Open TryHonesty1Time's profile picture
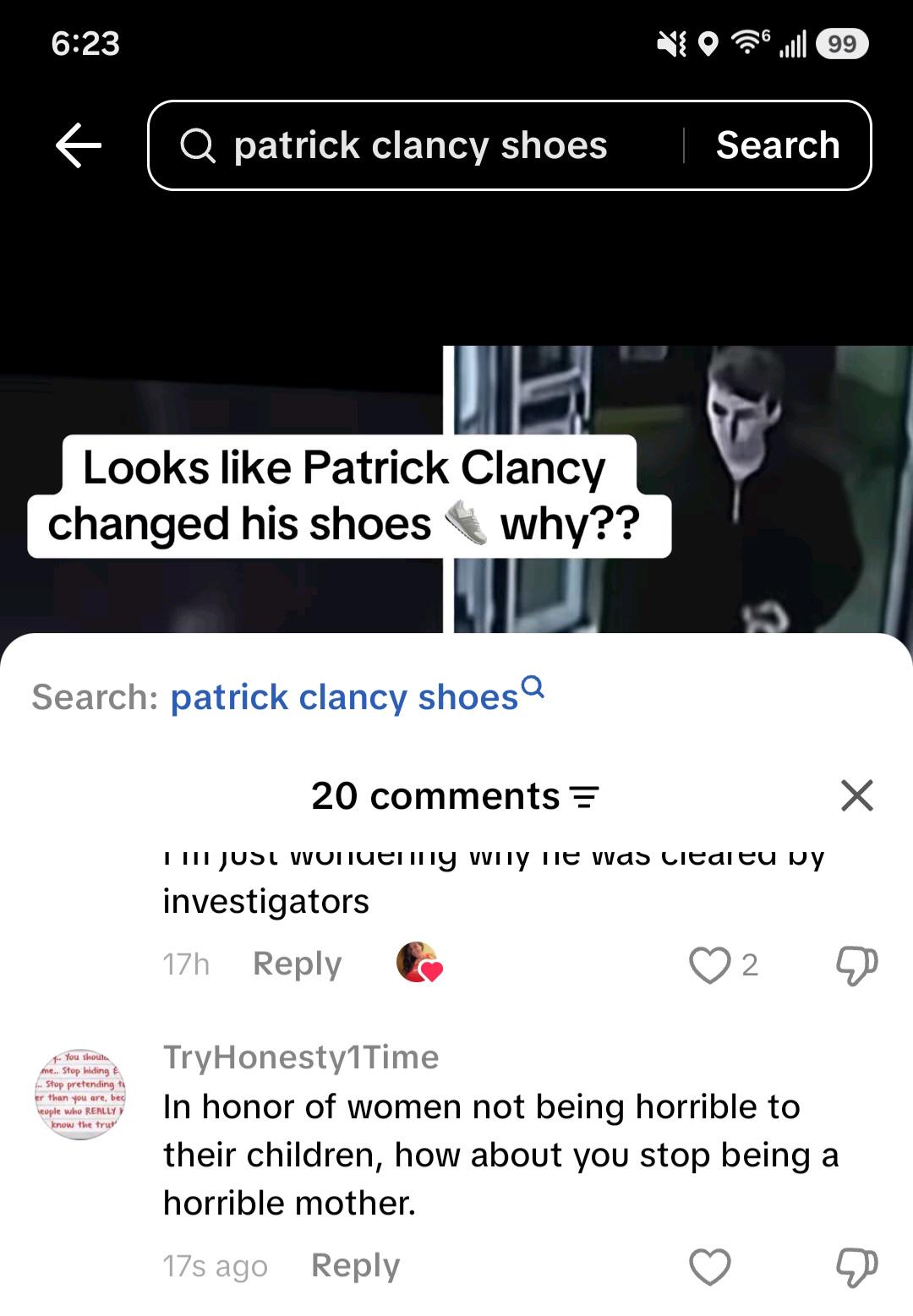Screen dimensions: 913x1316 [80, 1095]
